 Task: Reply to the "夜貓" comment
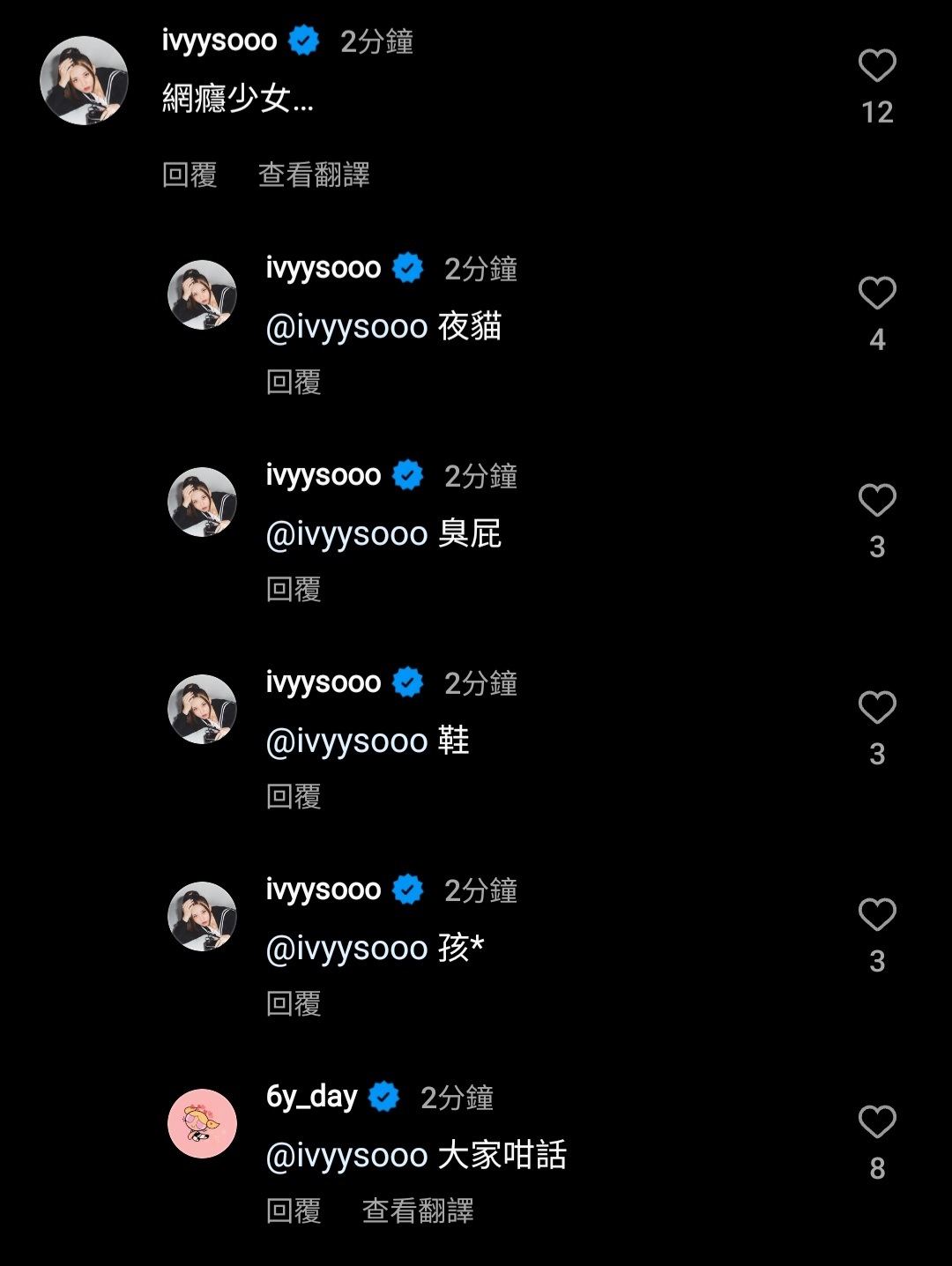tap(294, 382)
